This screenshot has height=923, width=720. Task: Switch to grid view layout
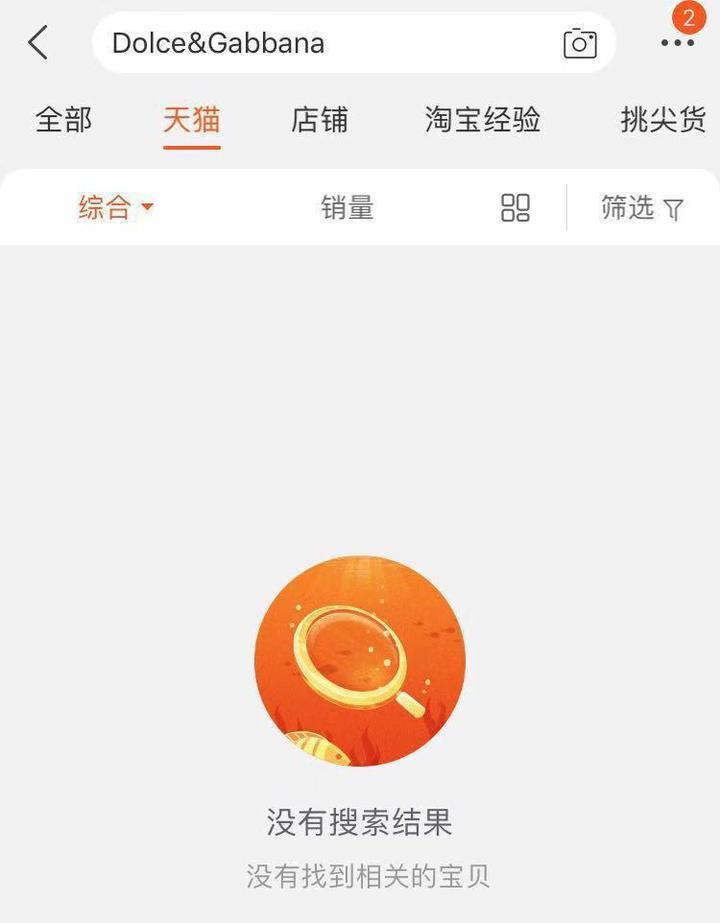pyautogui.click(x=513, y=208)
